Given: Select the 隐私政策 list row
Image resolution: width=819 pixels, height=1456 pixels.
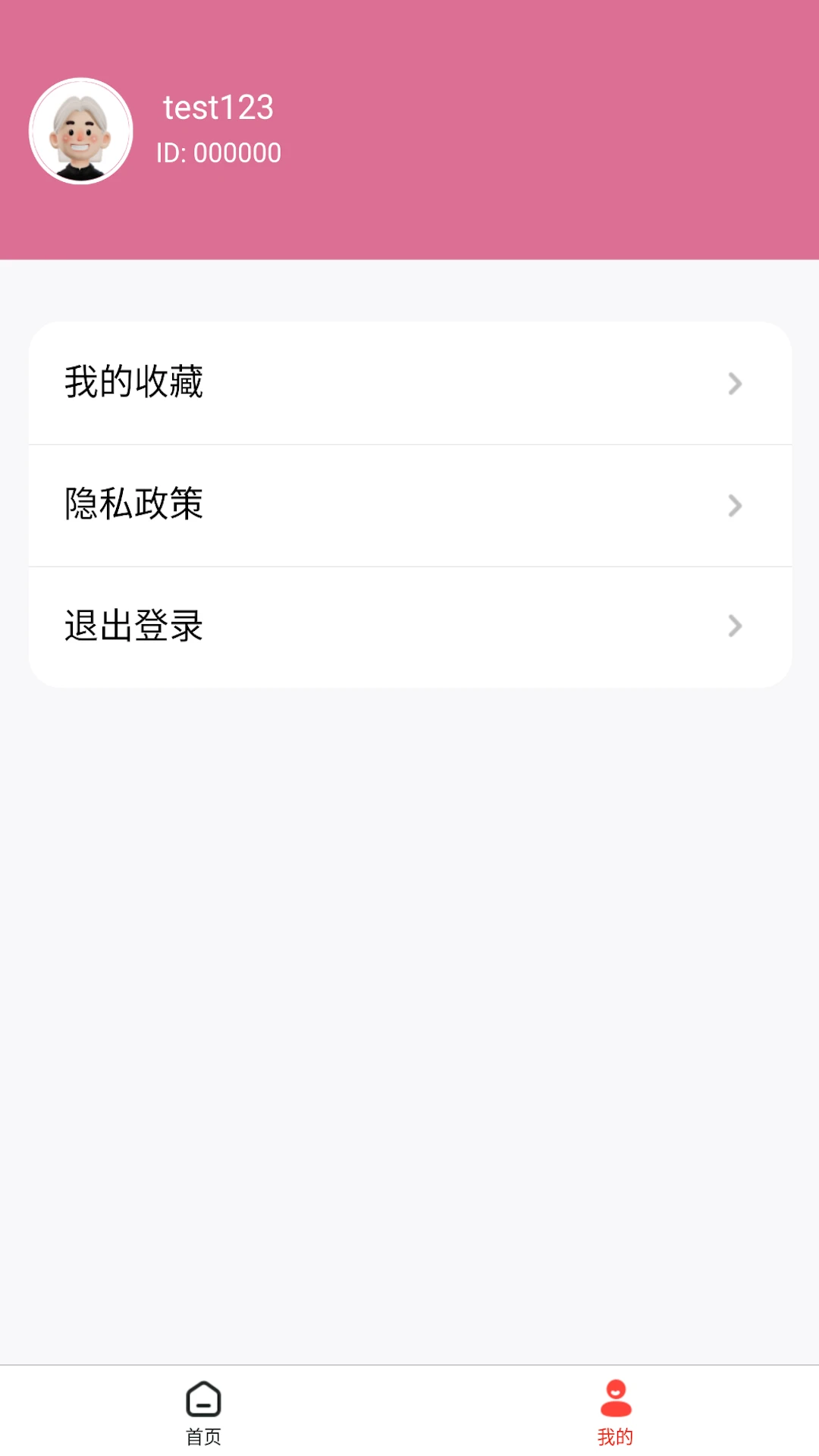Looking at the screenshot, I should (x=409, y=505).
